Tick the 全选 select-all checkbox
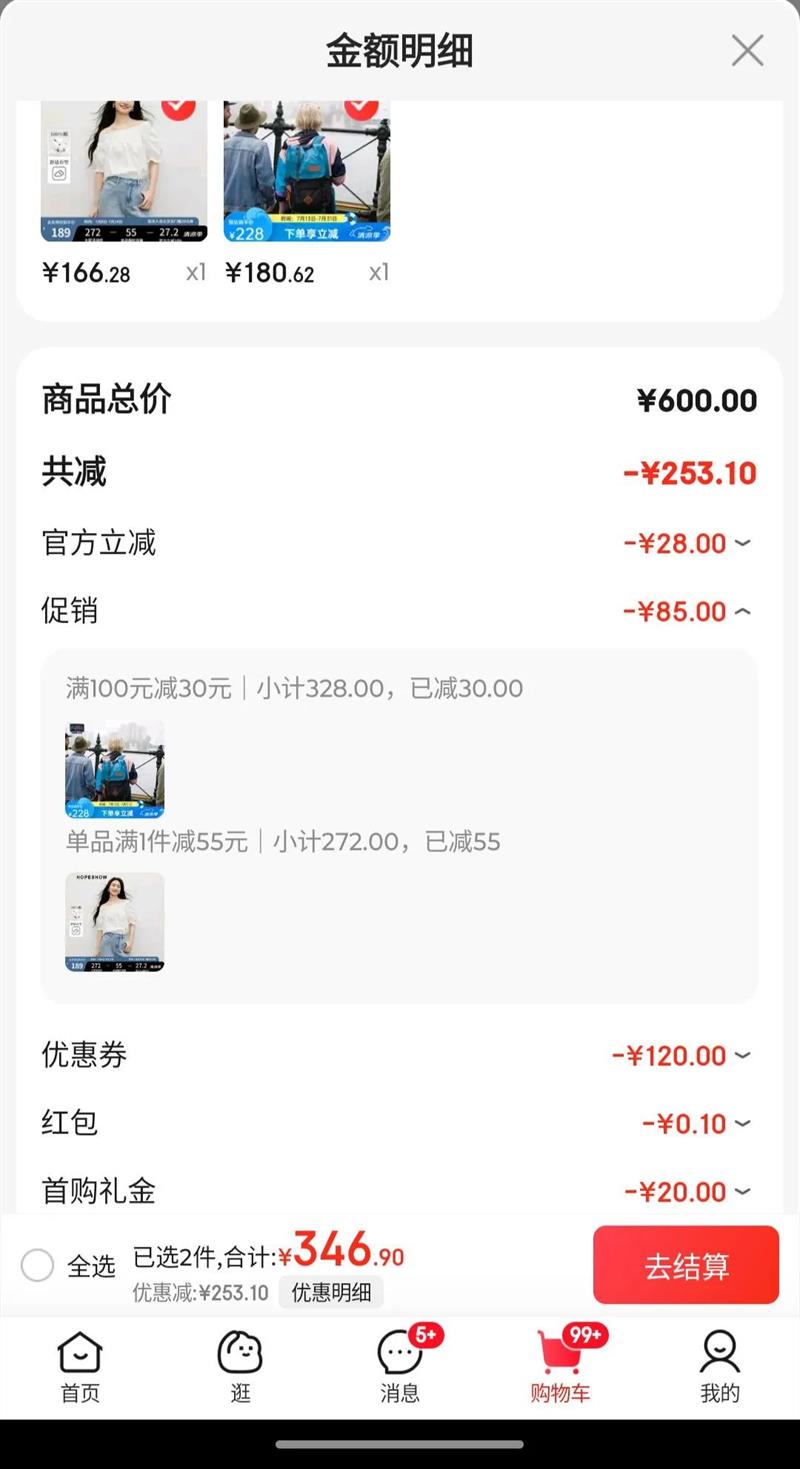Screen dimensions: 800x1469 (x=38, y=1265)
